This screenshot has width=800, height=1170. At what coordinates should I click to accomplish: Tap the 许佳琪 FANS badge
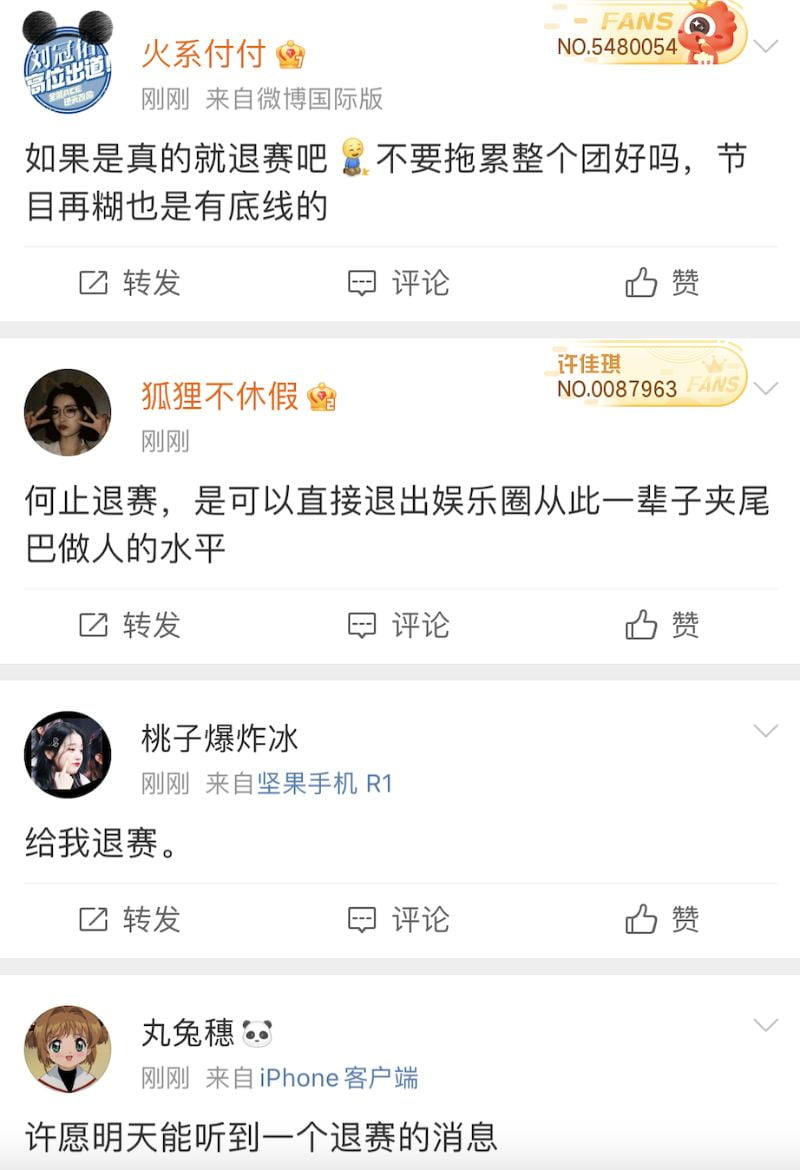tap(650, 376)
